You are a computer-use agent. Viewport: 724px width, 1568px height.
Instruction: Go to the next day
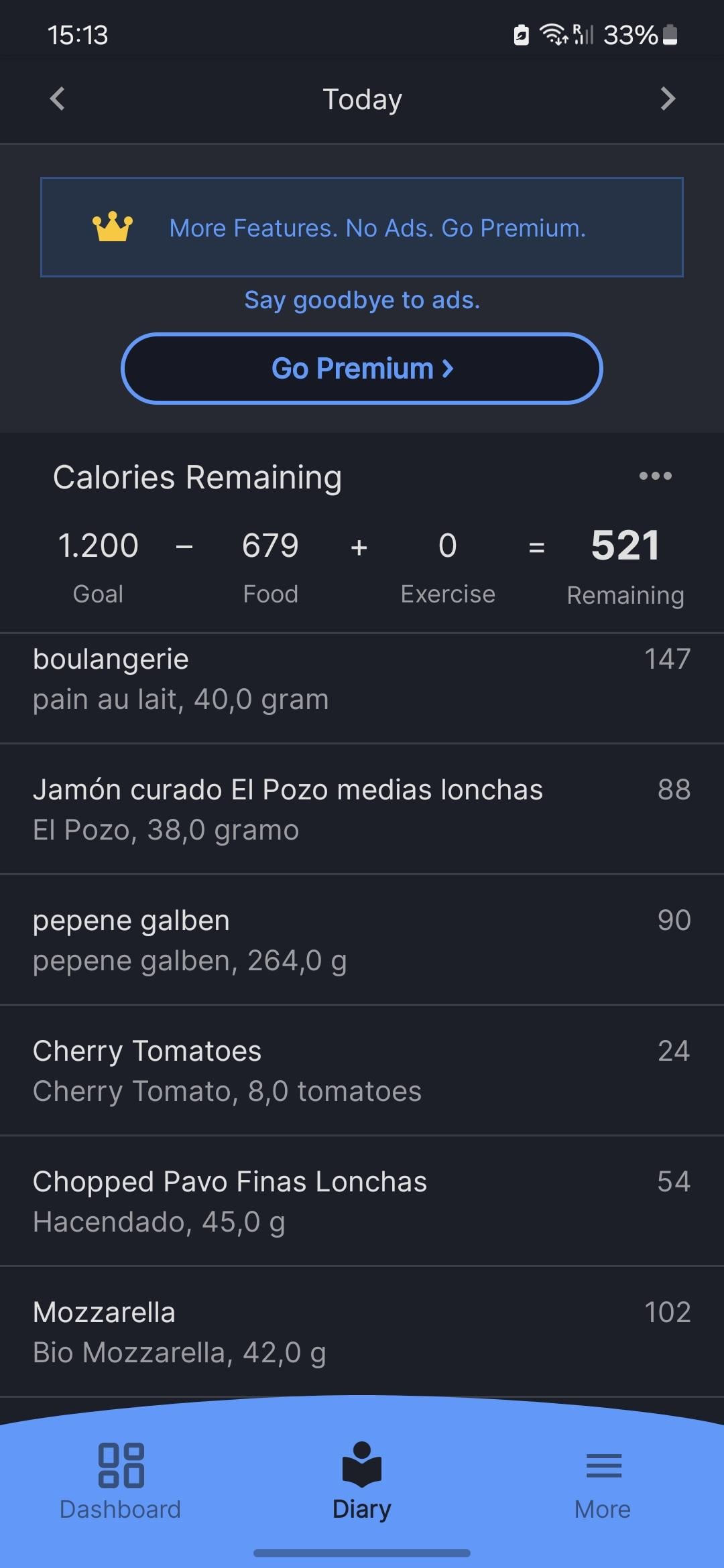[x=667, y=99]
